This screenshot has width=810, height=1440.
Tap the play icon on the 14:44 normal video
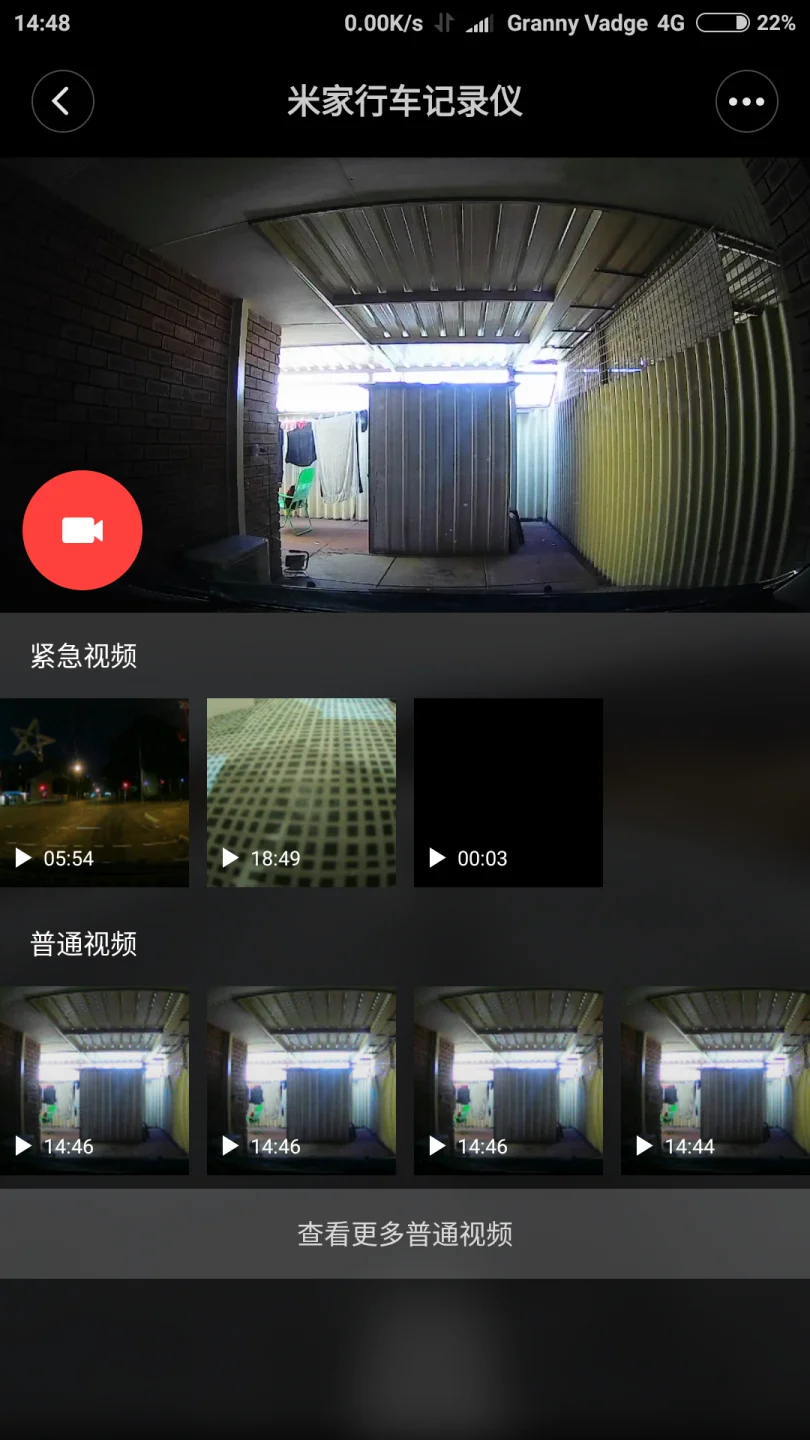[644, 1146]
